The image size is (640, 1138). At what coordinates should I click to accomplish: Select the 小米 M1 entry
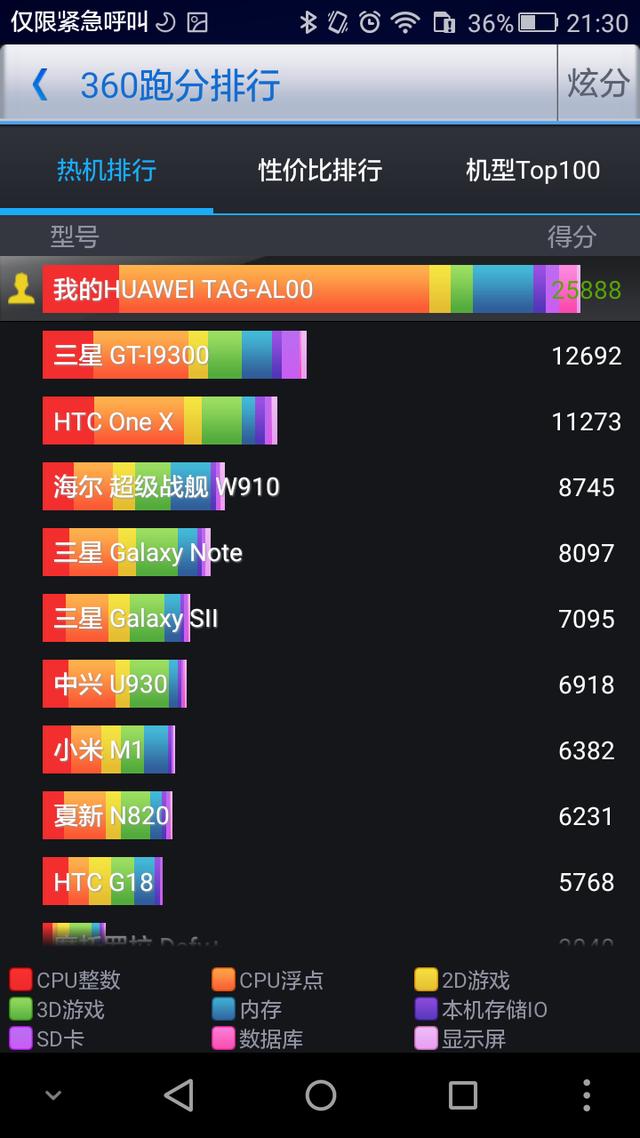[x=320, y=750]
